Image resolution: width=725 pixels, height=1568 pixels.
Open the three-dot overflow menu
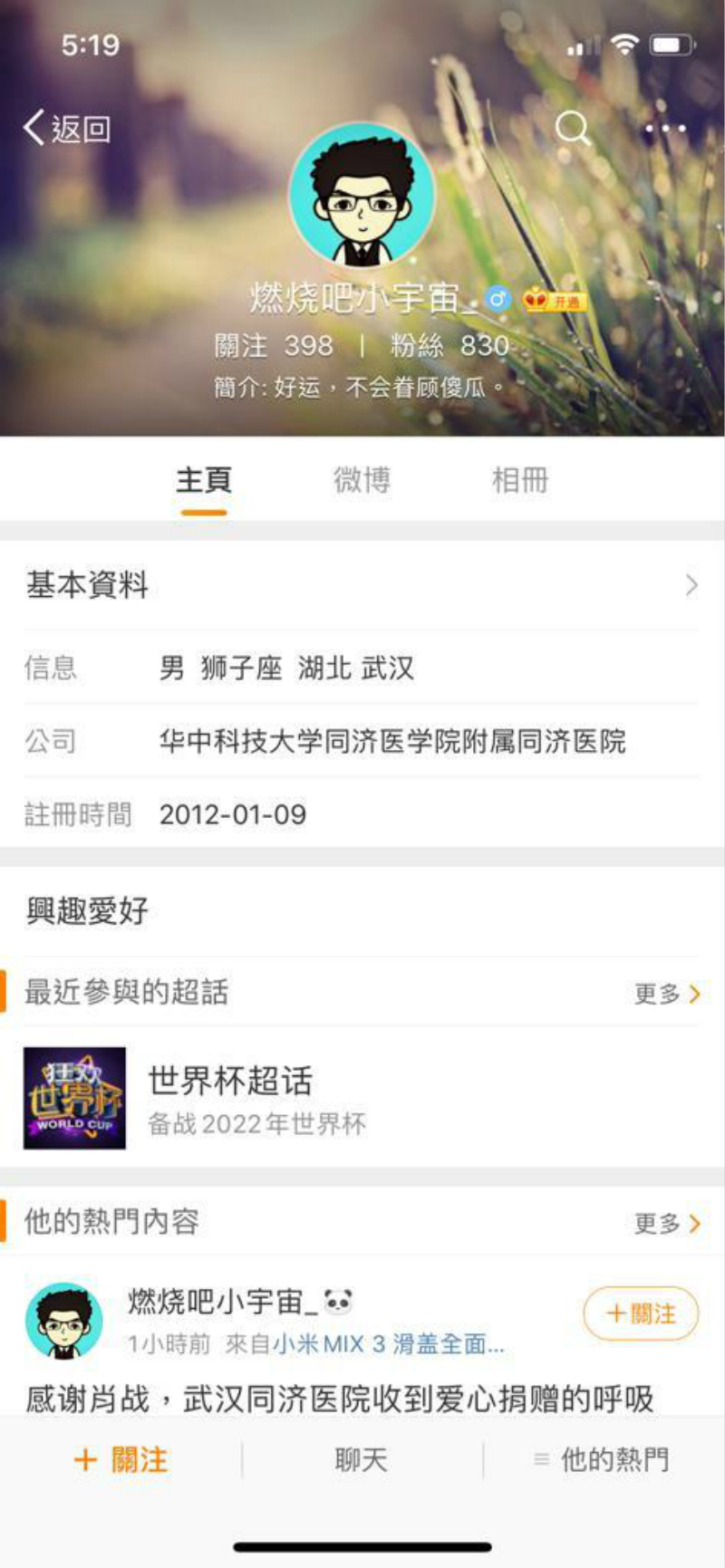[666, 129]
